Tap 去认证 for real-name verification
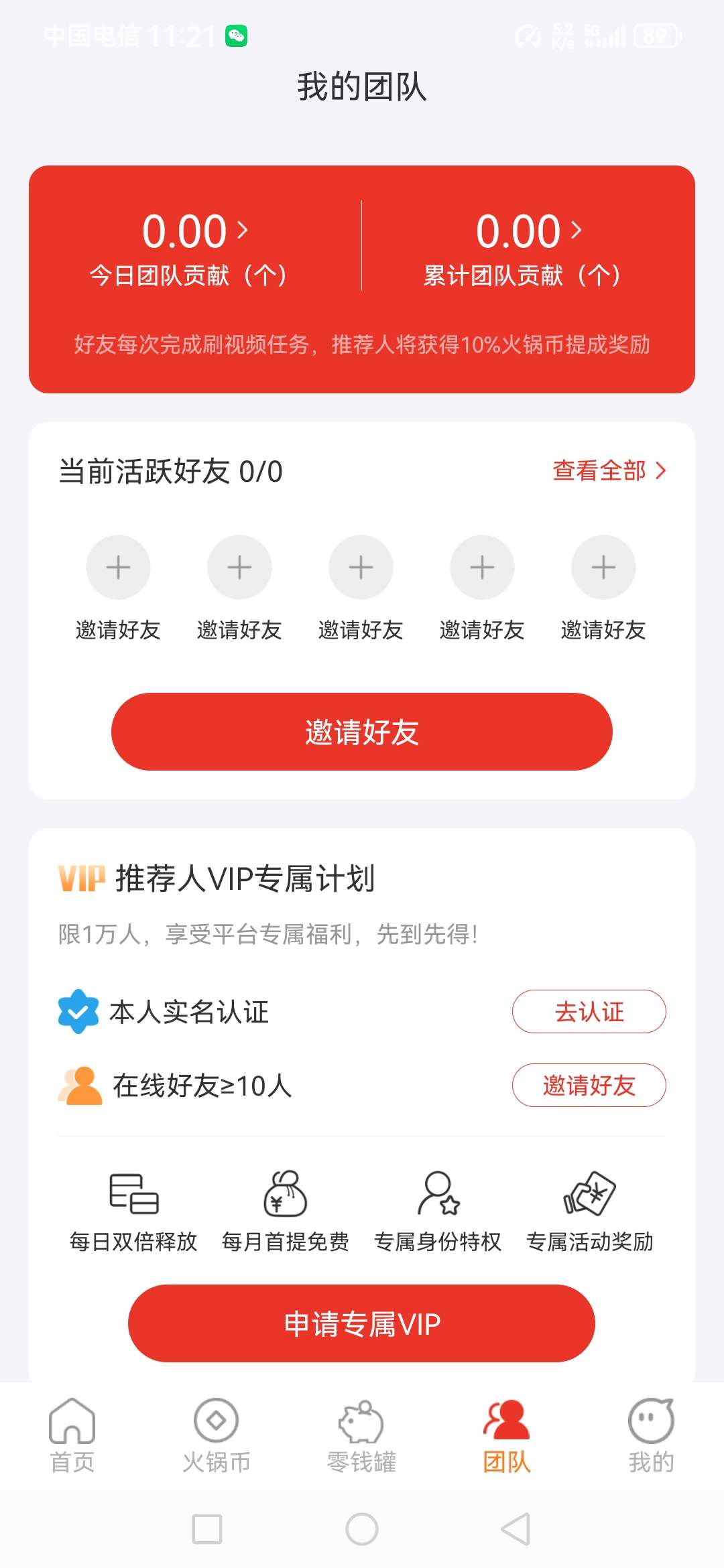Viewport: 724px width, 1568px height. coord(589,1011)
